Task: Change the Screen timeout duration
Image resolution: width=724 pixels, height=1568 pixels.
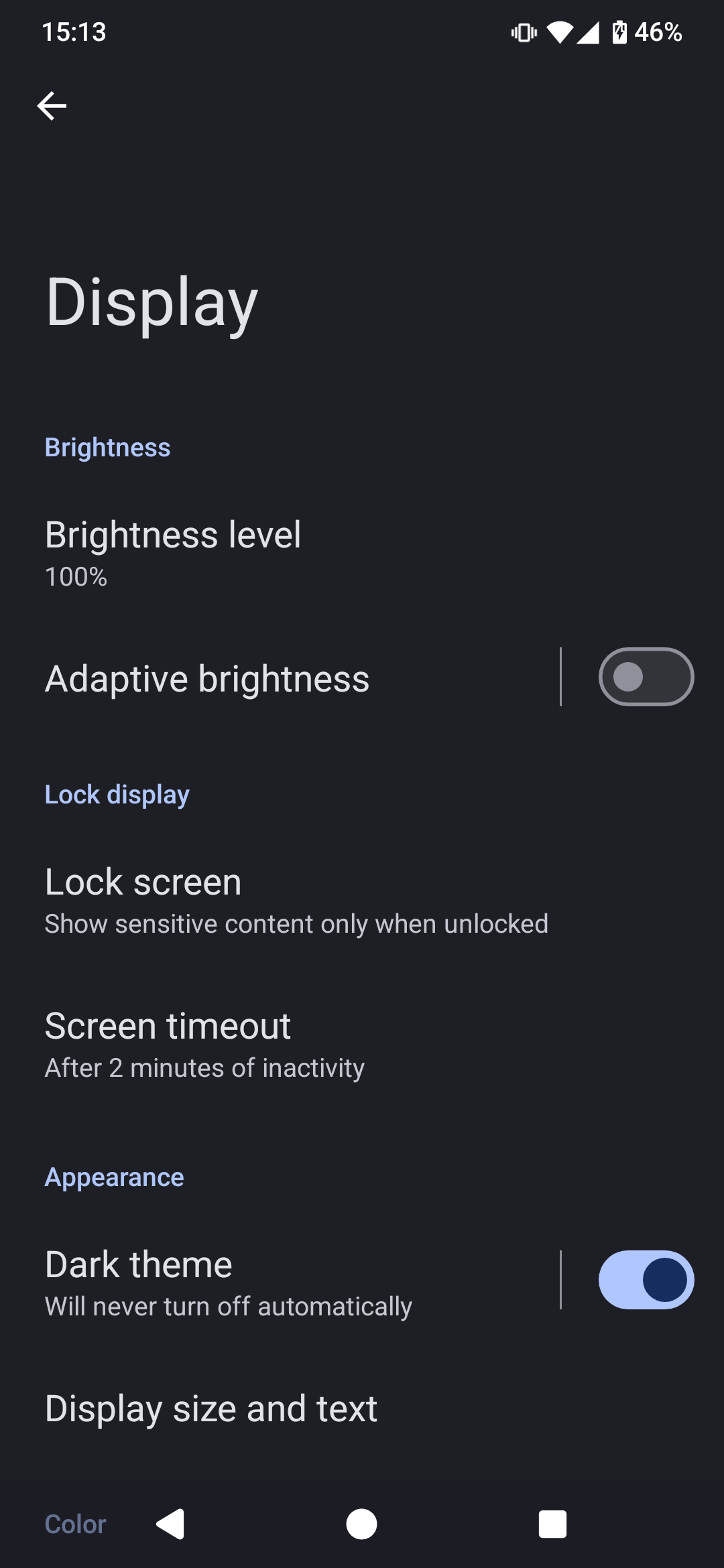Action: (204, 1044)
